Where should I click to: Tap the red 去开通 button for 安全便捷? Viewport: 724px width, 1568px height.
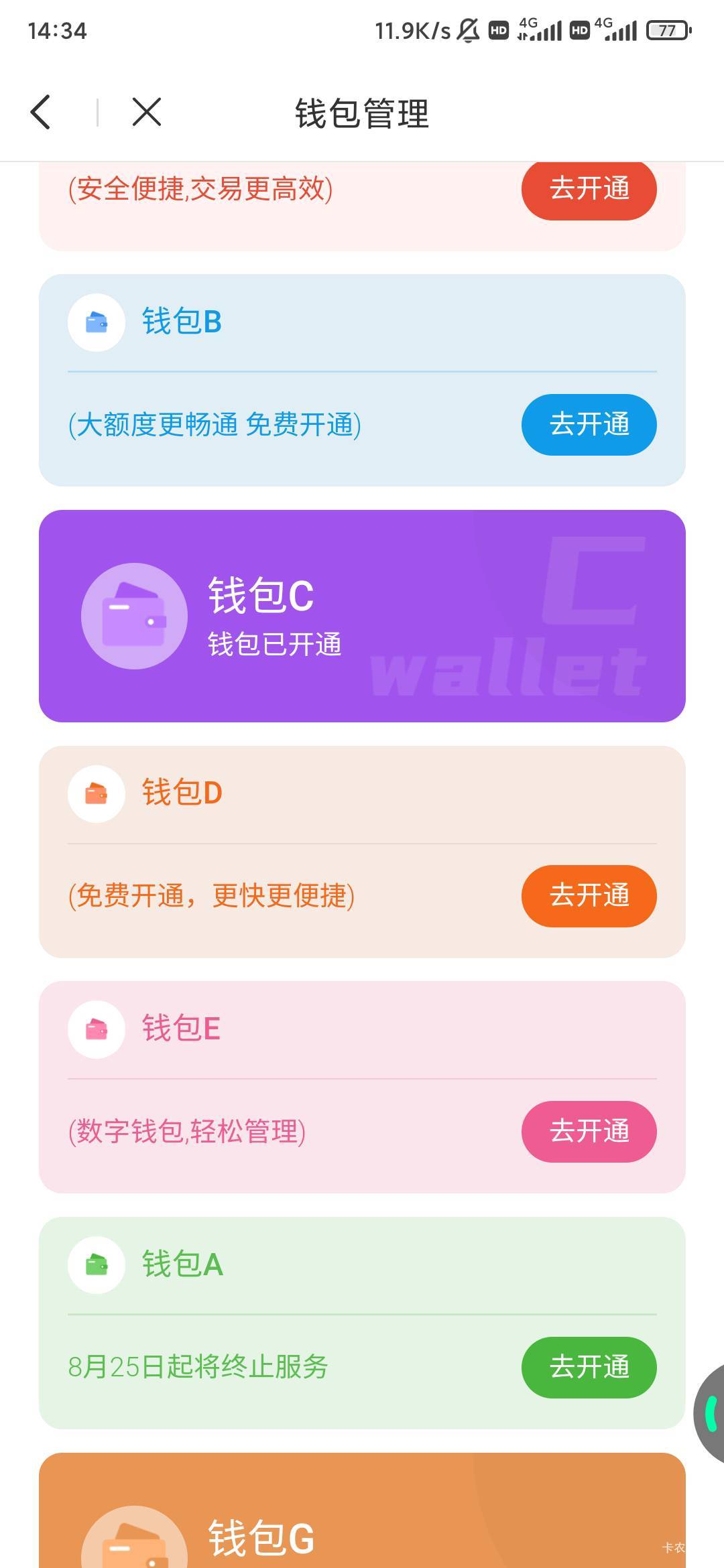[589, 188]
